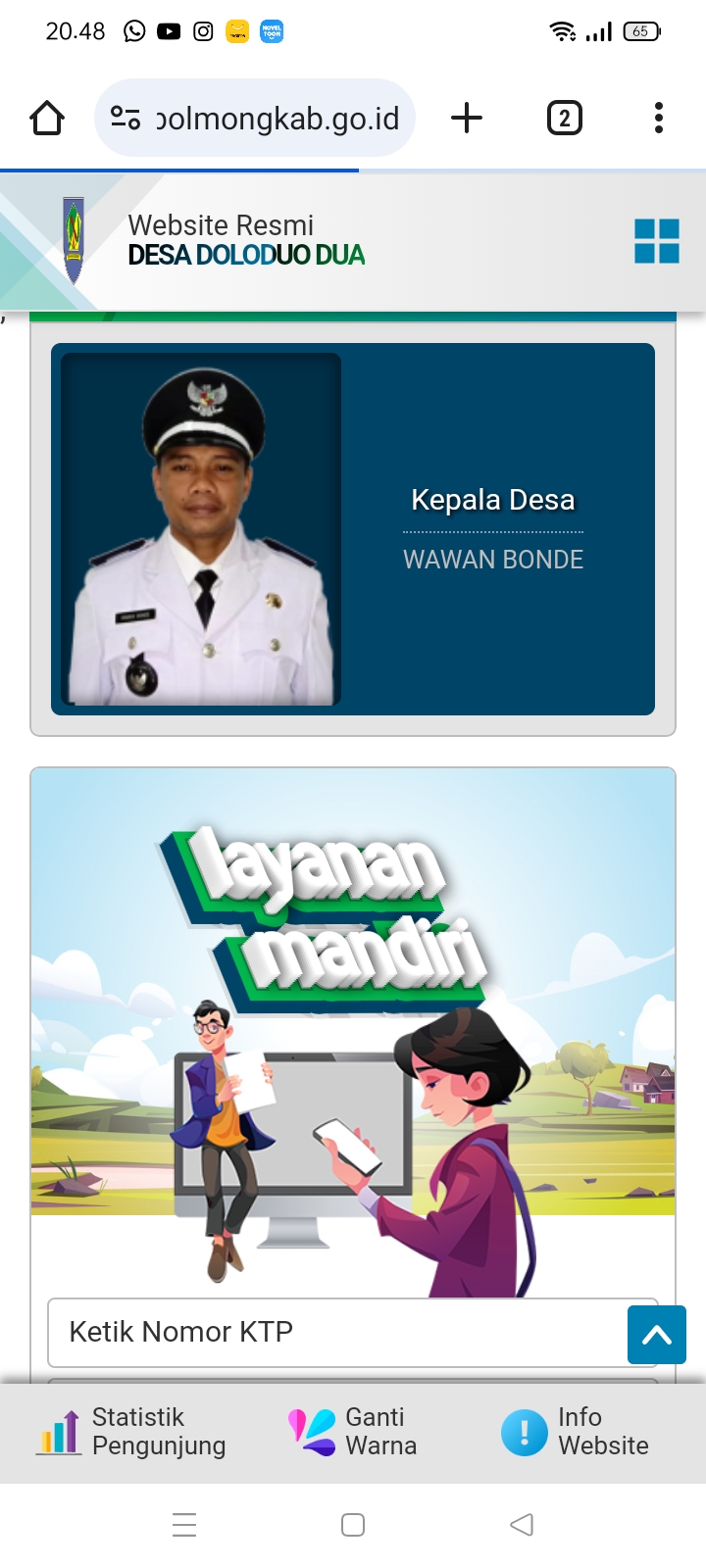706x1568 pixels.
Task: Open recent apps from navigation bar
Action: [184, 1525]
